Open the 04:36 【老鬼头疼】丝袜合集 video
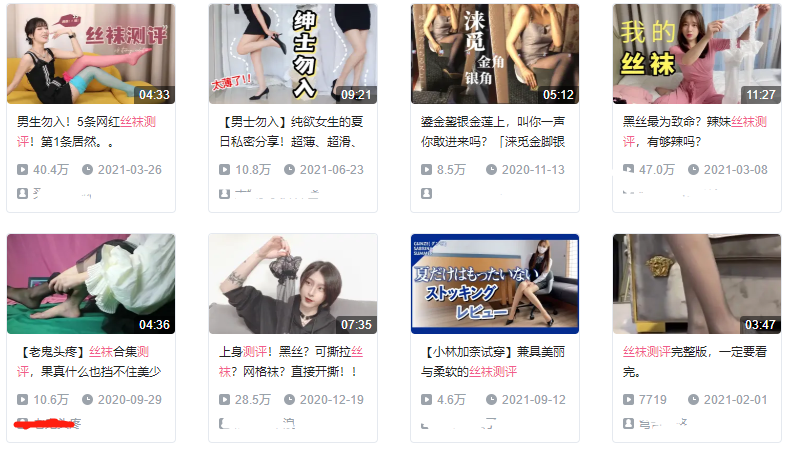The width and height of the screenshot is (798, 455). coord(91,284)
